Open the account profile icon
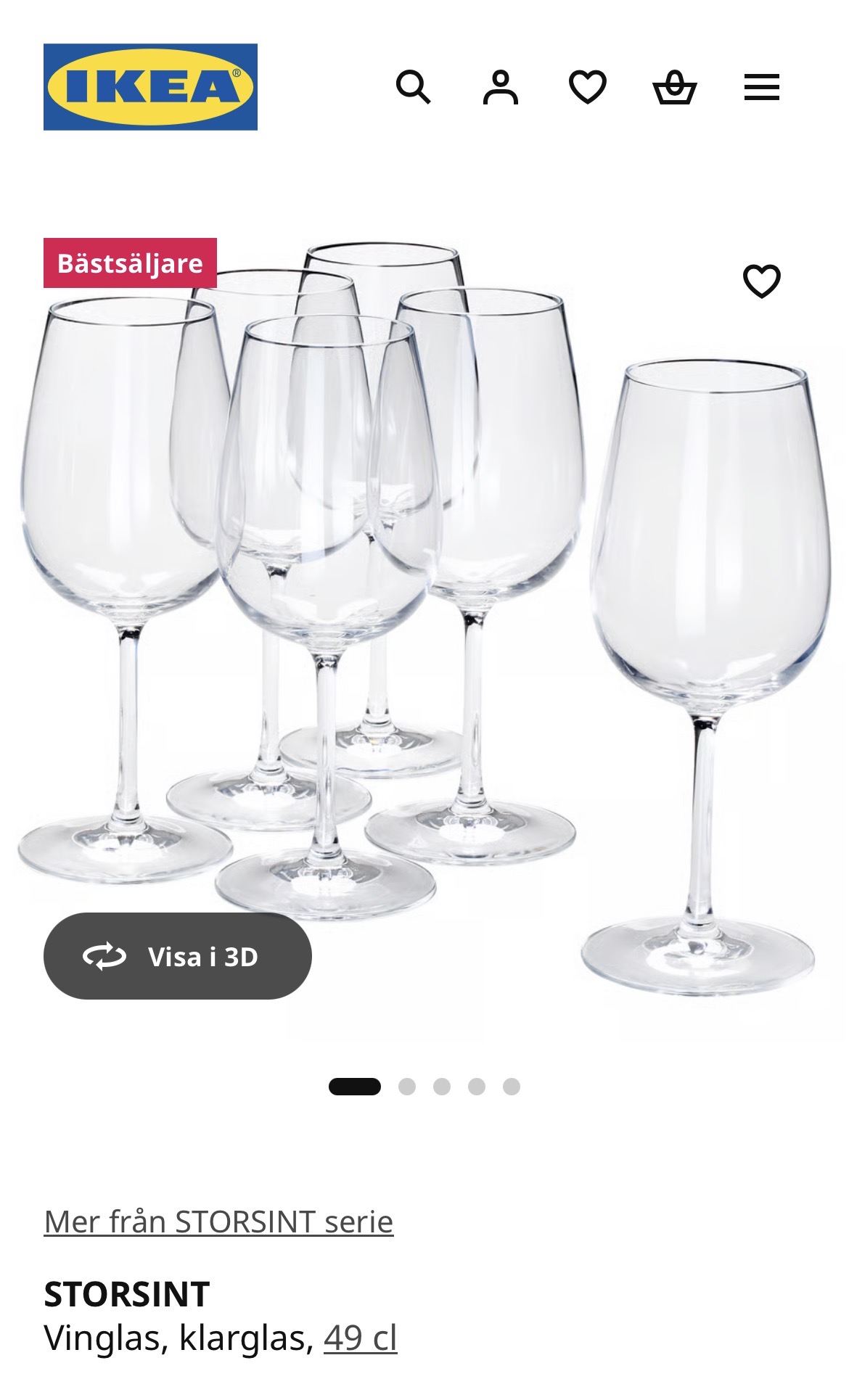849x1400 pixels. [501, 88]
